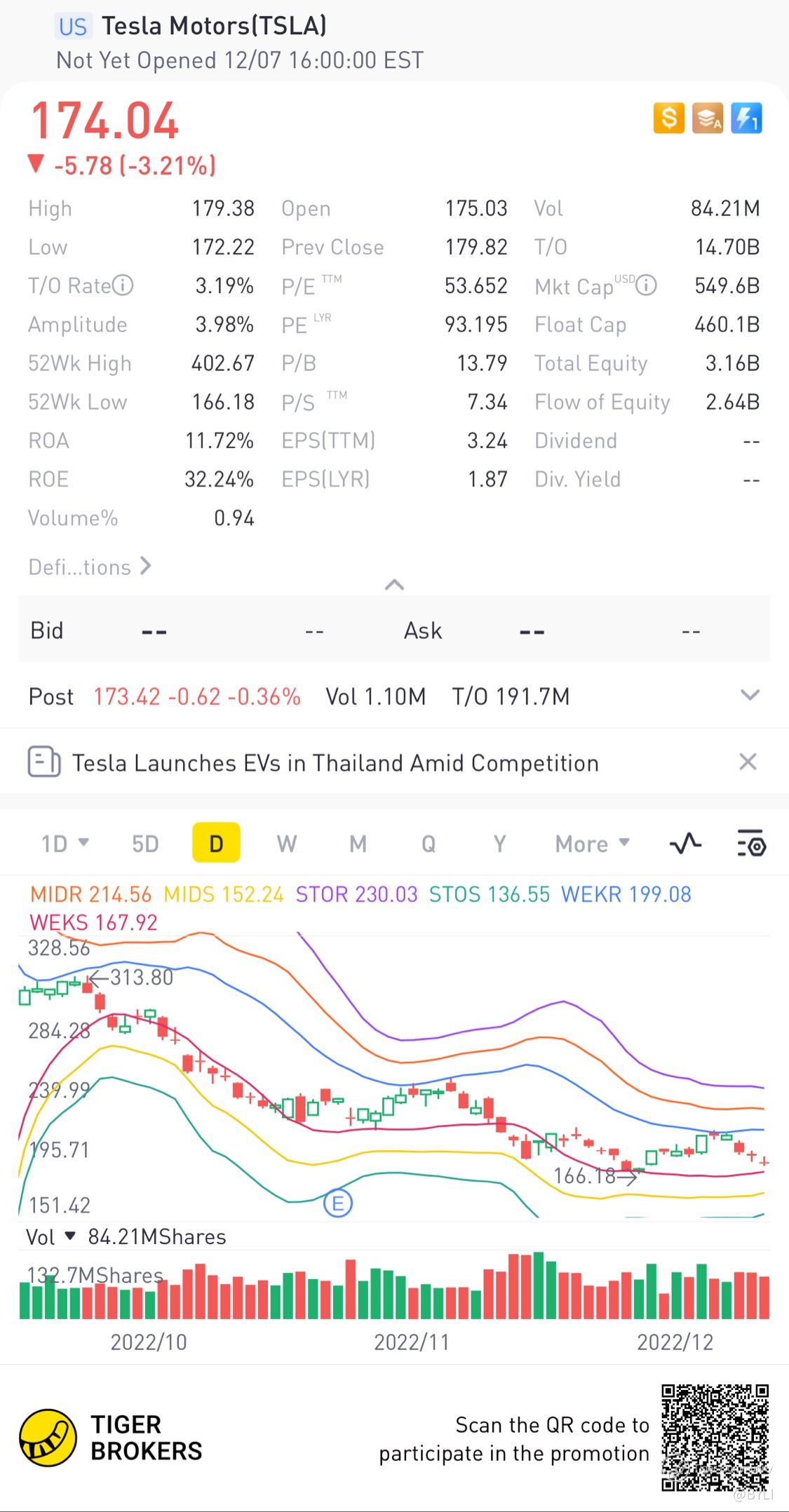Open the More chart periods dropdown

coord(592,843)
